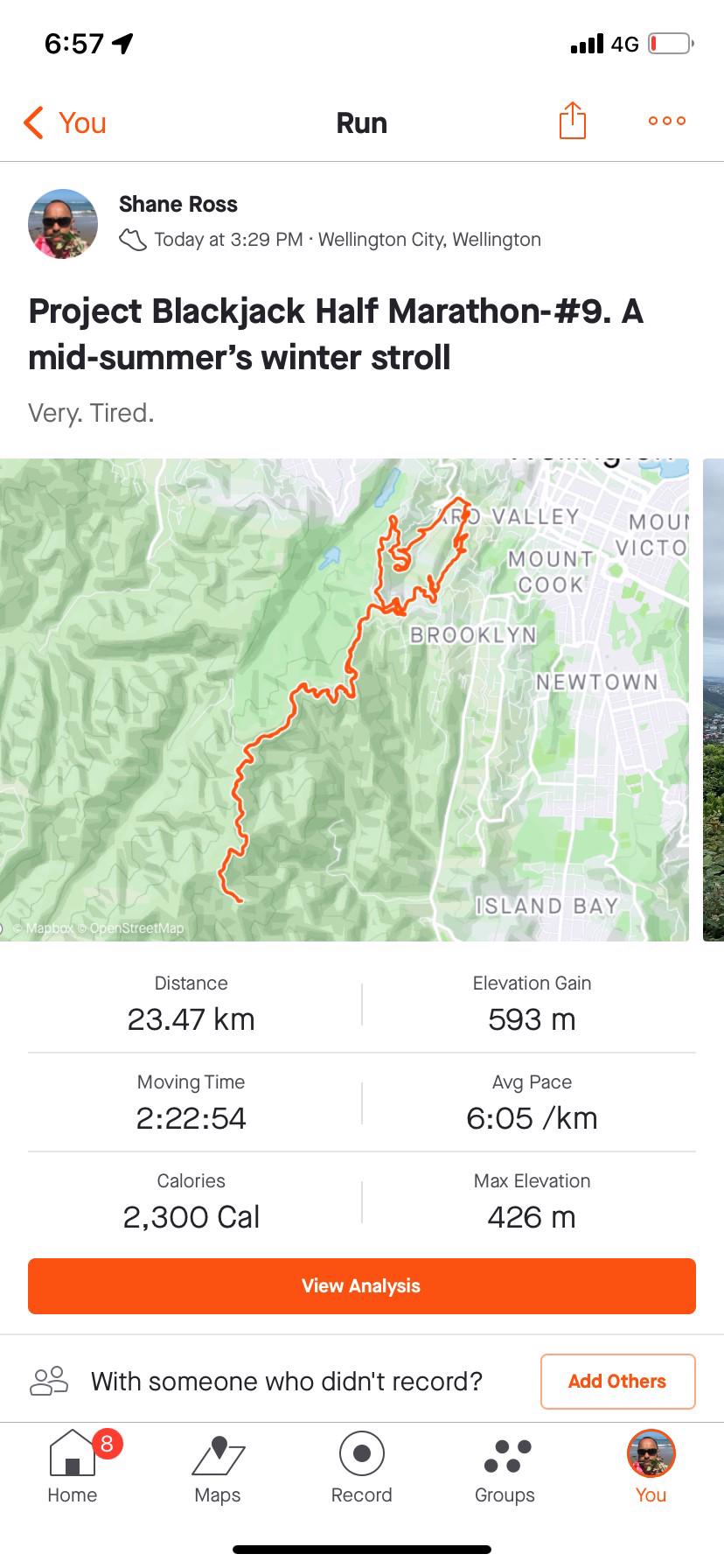Screen dimensions: 724x1568
Task: Open Shane Ross's profile picture
Action: (x=63, y=224)
